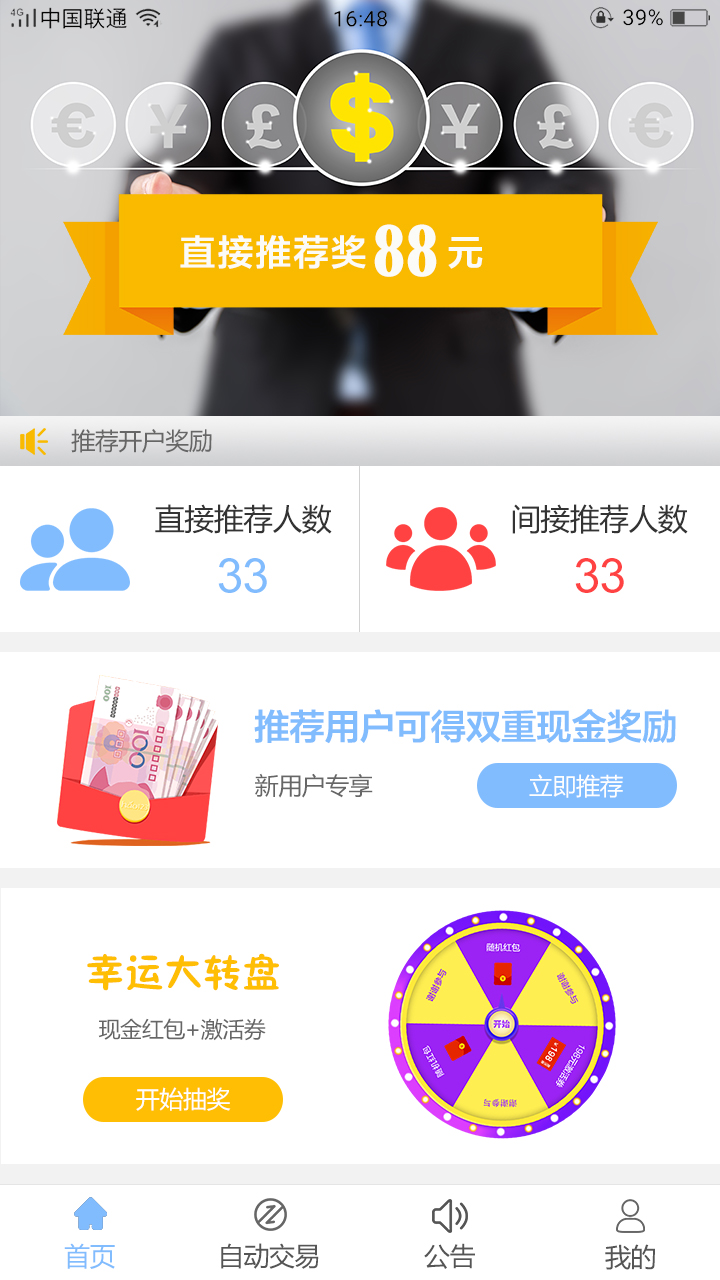
Task: Start the lucky draw with 开始抽奖
Action: 183,1100
